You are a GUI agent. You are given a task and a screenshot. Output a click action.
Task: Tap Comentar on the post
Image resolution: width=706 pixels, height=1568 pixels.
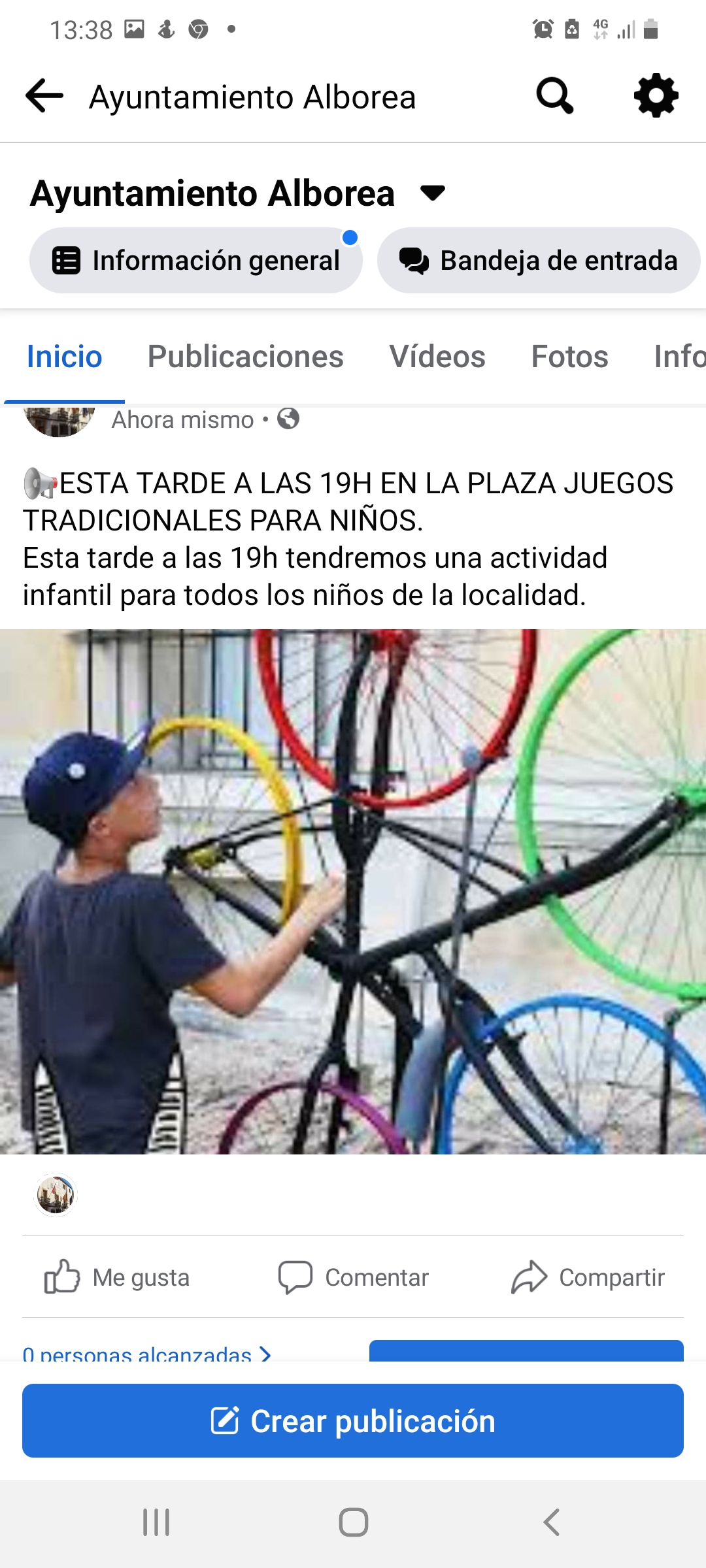point(353,1277)
